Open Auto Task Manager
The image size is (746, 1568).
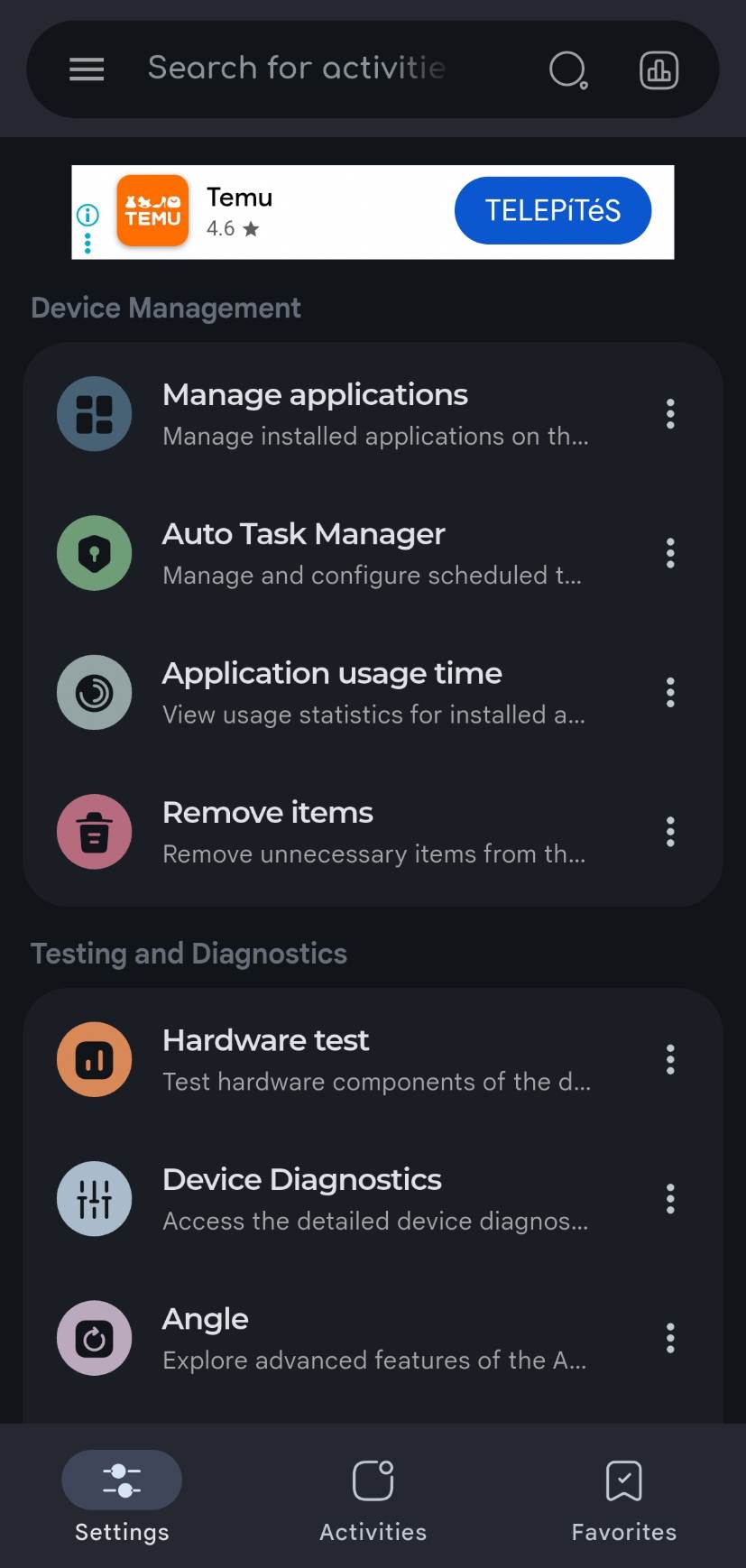tap(304, 552)
